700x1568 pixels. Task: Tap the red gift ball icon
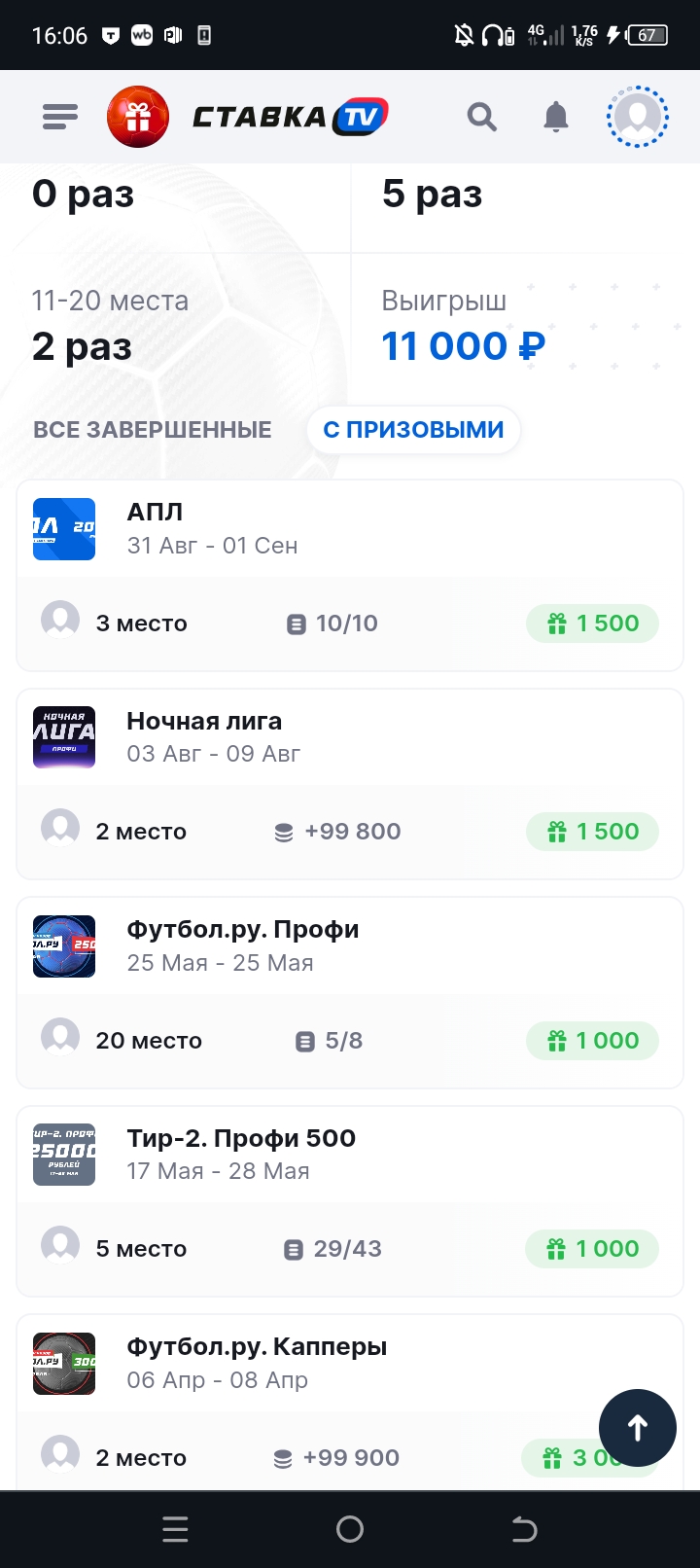click(138, 117)
